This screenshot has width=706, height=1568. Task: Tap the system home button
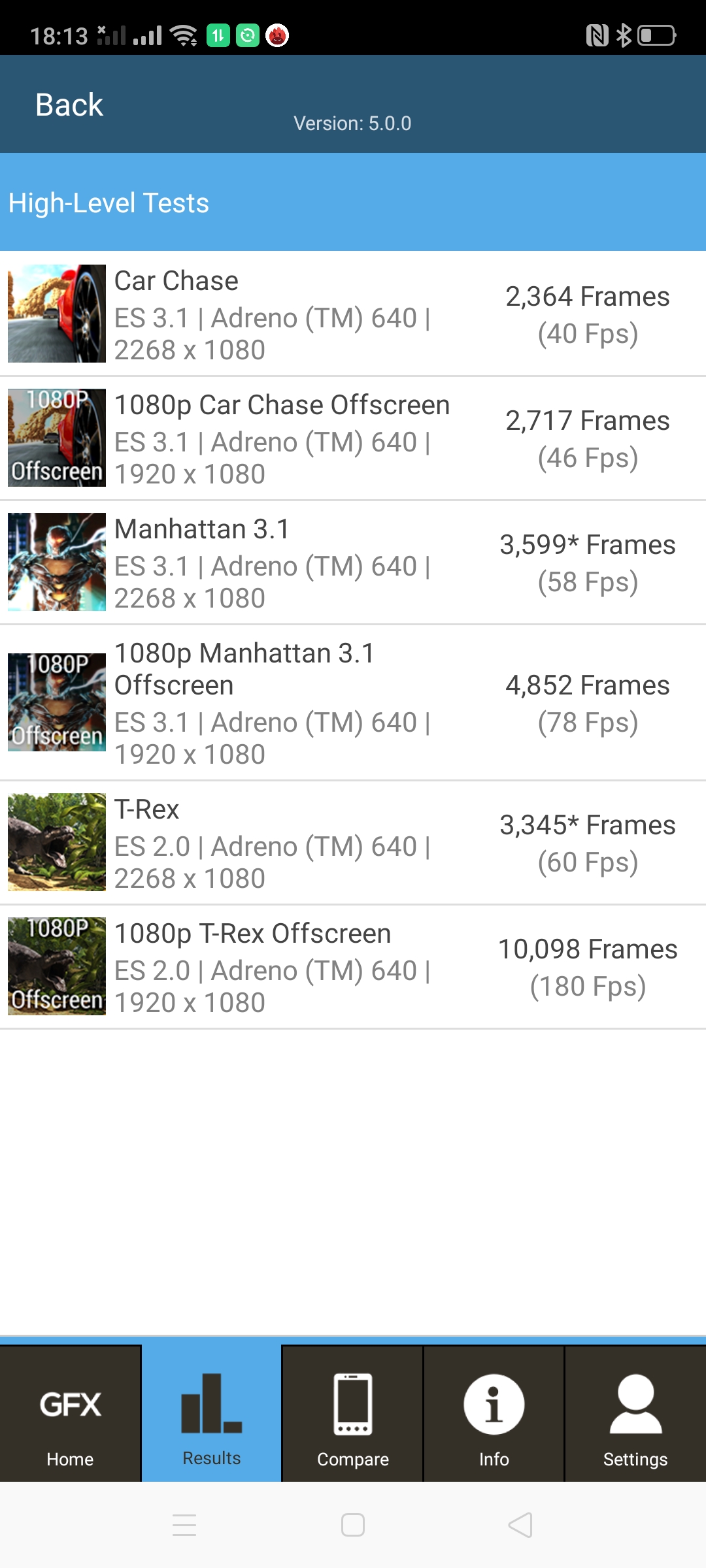pos(353,1525)
